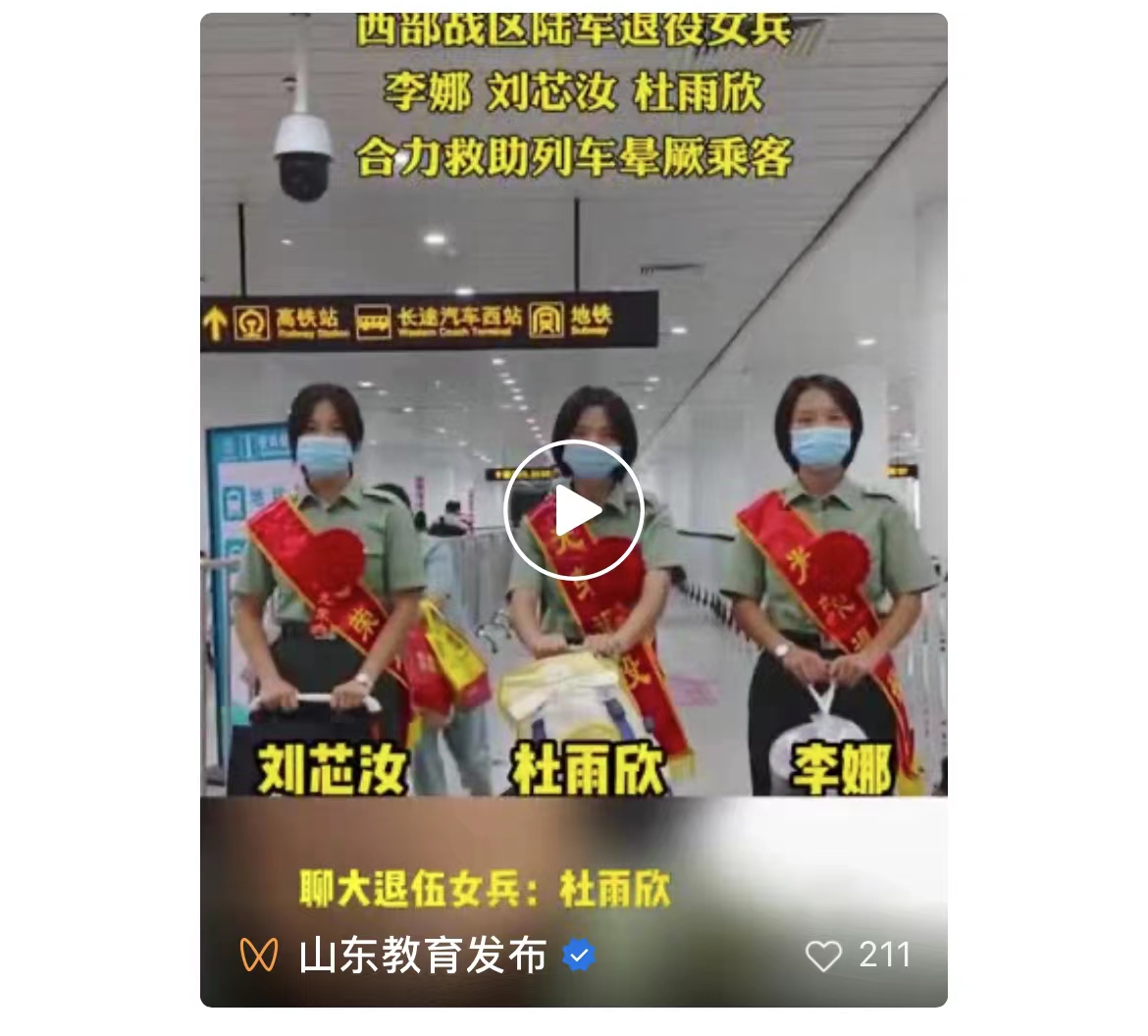
Task: Play the video of the three veterans
Action: pos(574,510)
